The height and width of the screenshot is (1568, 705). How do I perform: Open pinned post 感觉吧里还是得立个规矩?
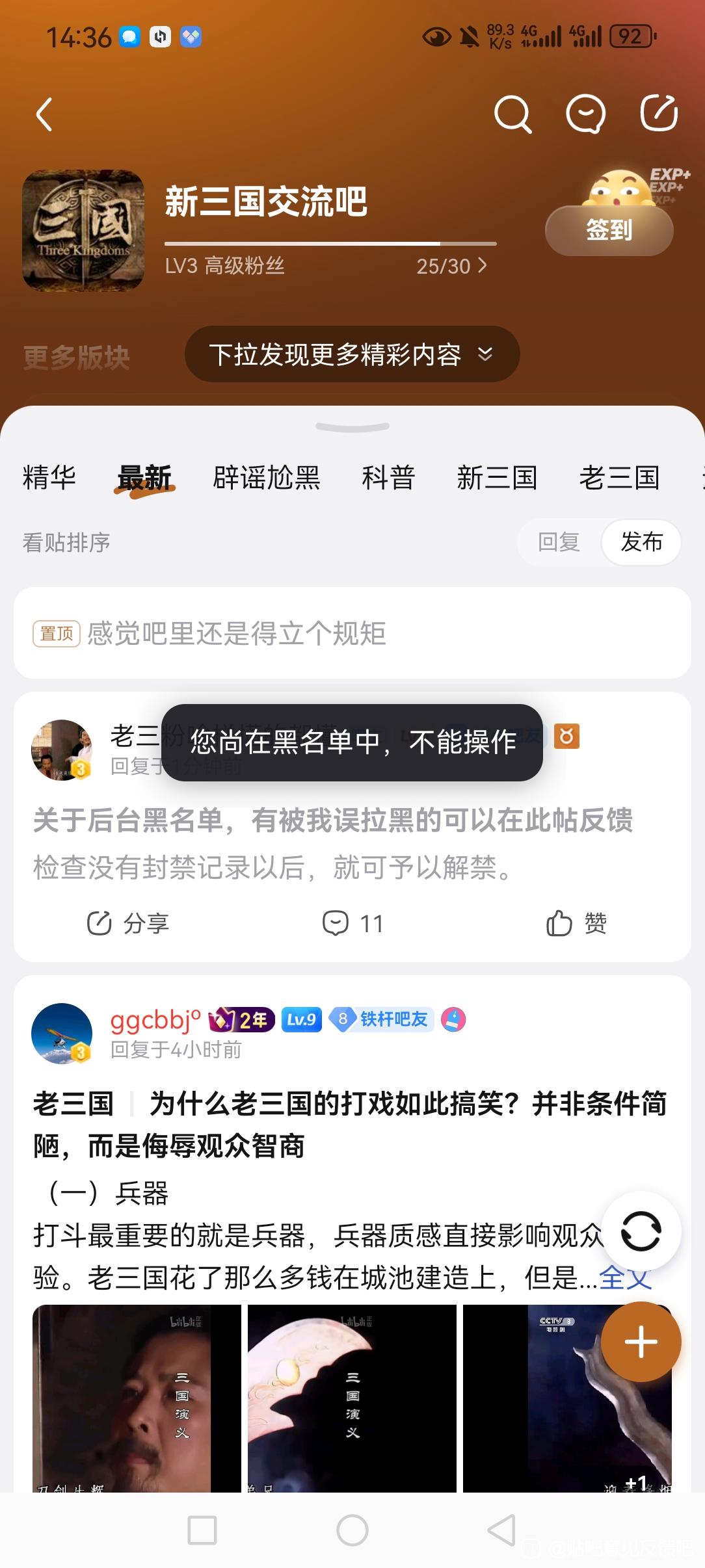pyautogui.click(x=237, y=633)
